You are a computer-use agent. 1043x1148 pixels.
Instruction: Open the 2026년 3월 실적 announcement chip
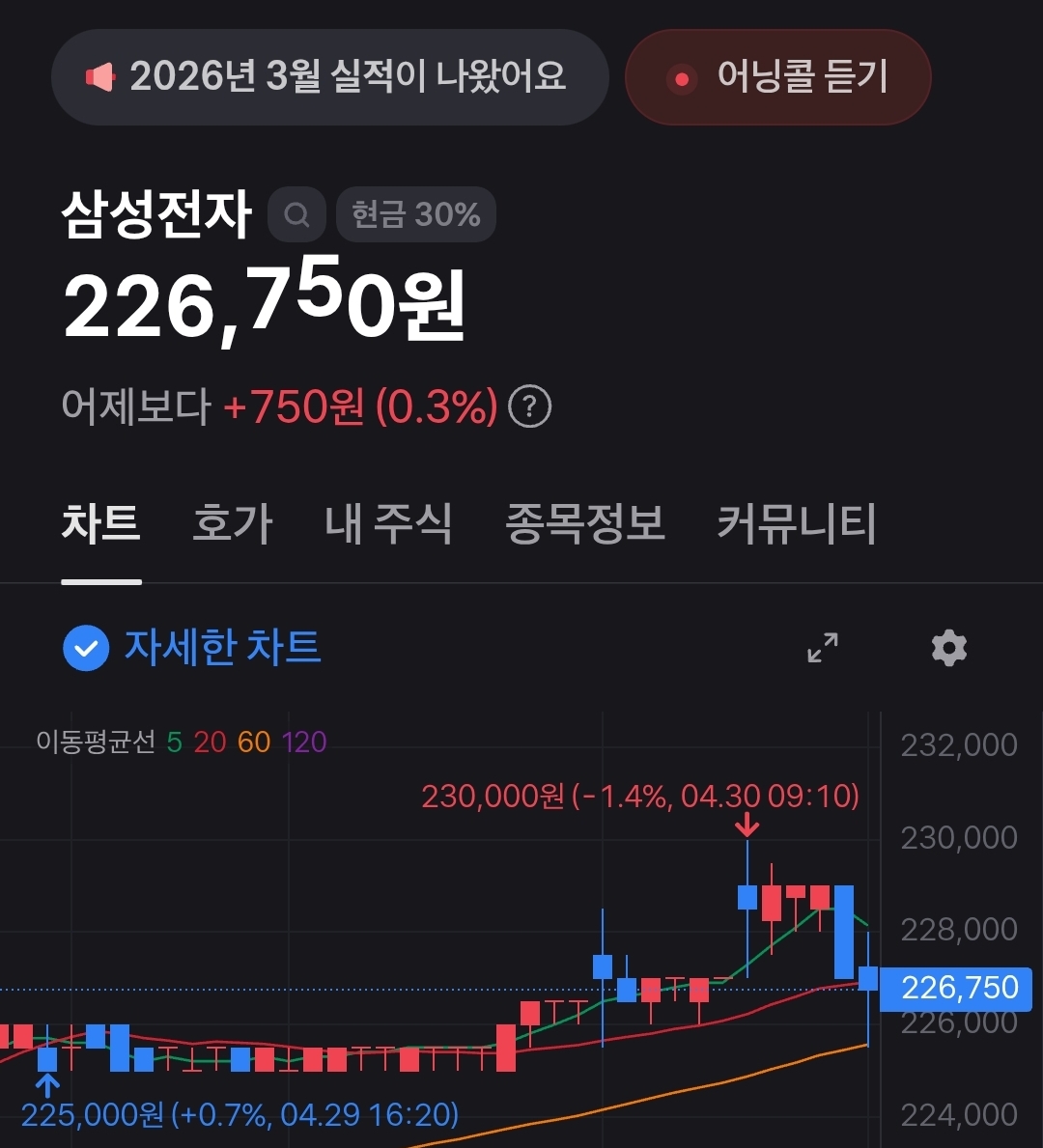tap(329, 77)
